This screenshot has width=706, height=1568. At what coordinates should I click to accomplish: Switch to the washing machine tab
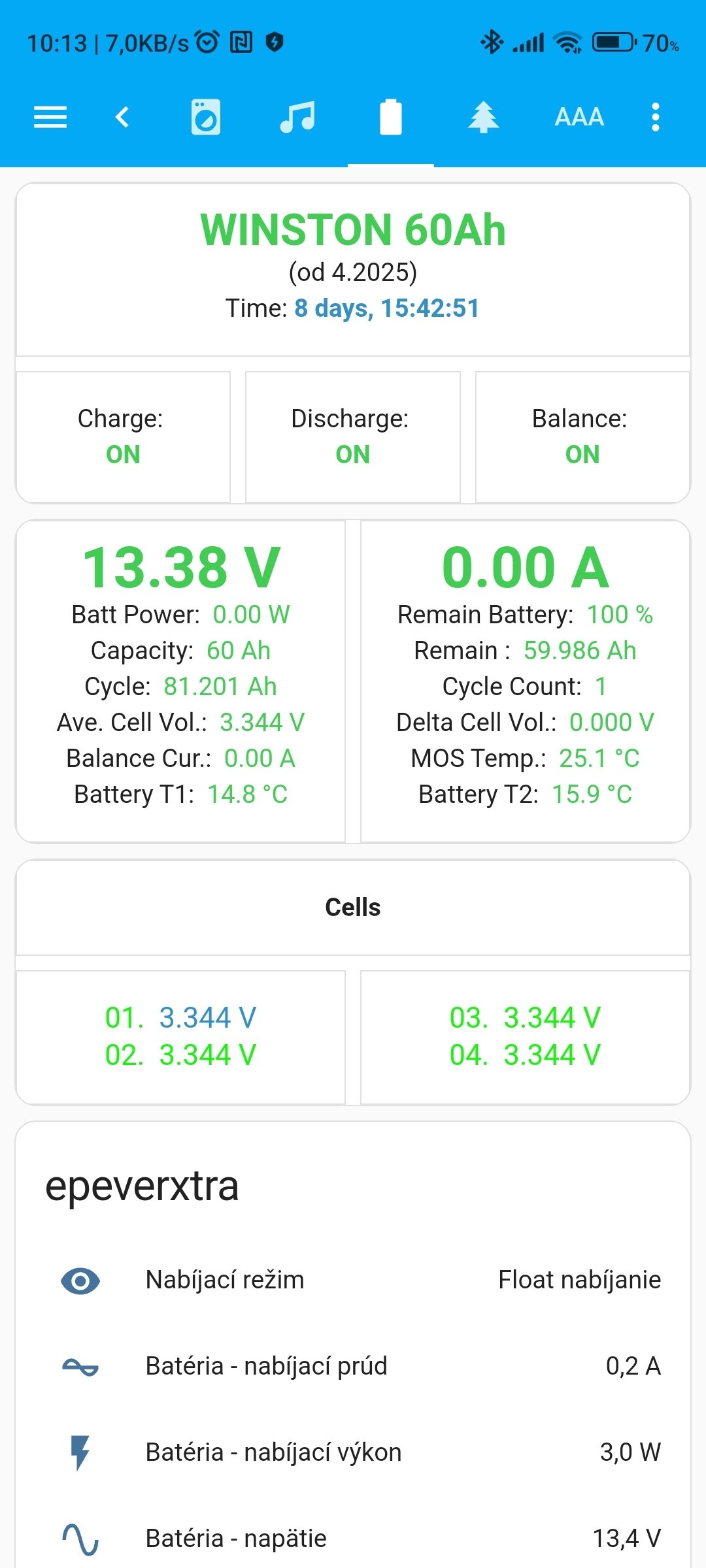[x=205, y=118]
